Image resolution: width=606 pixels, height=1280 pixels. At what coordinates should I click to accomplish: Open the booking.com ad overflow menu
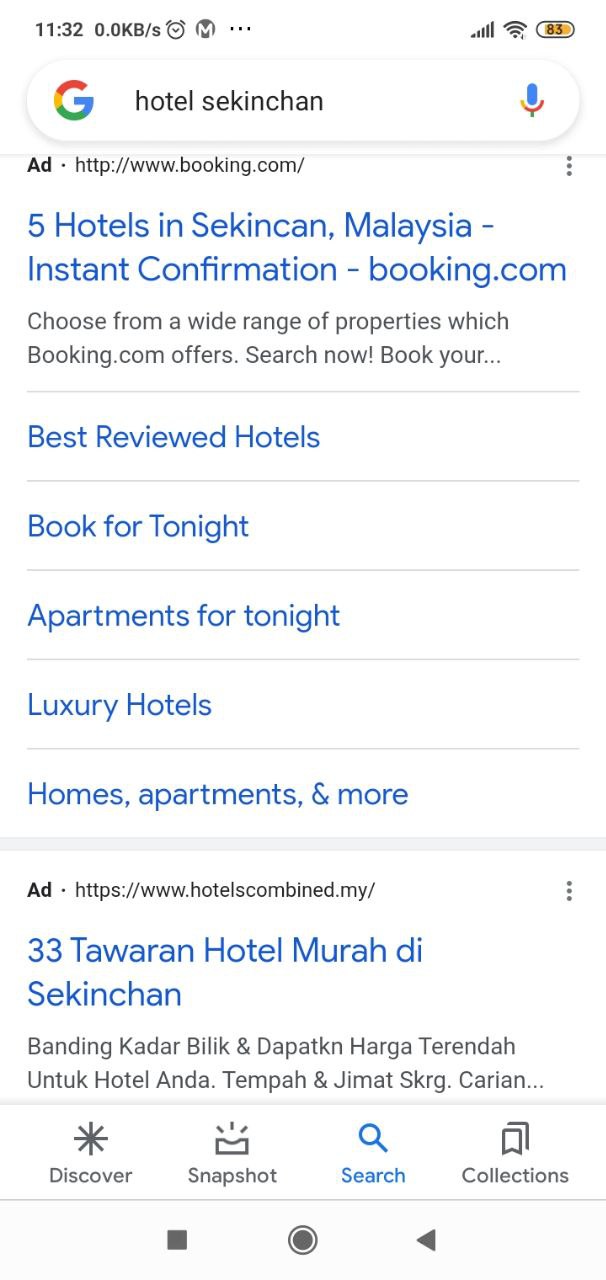(569, 166)
